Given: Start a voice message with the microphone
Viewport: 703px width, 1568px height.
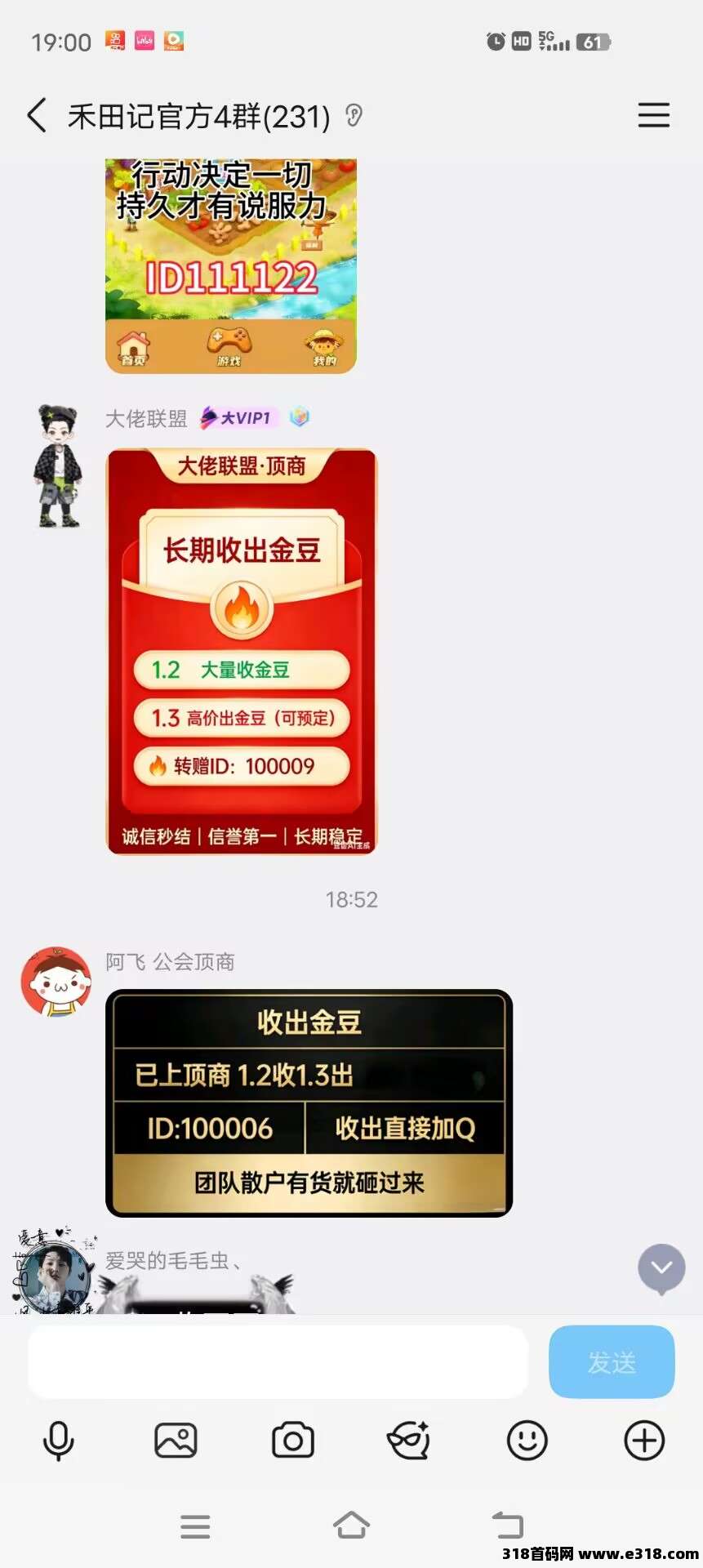Looking at the screenshot, I should point(58,1441).
